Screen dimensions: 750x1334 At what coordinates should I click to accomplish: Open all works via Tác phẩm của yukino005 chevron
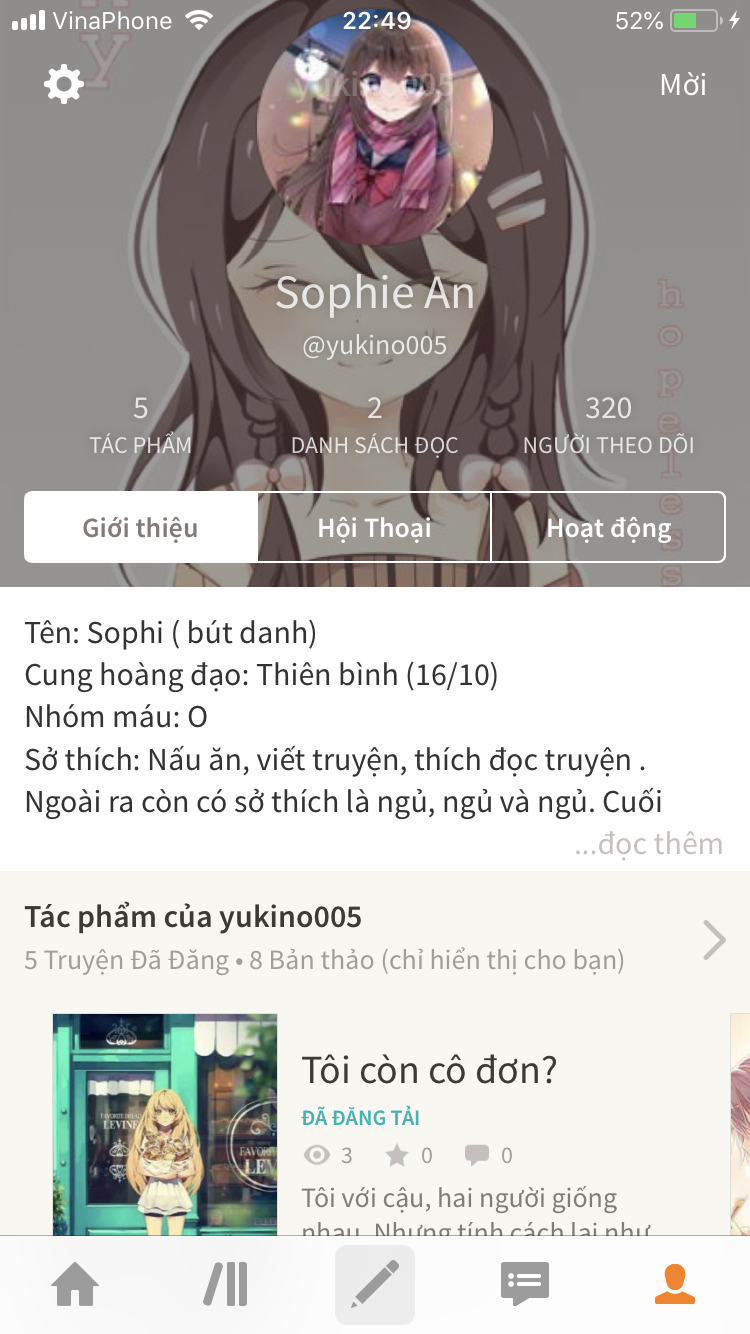[713, 940]
